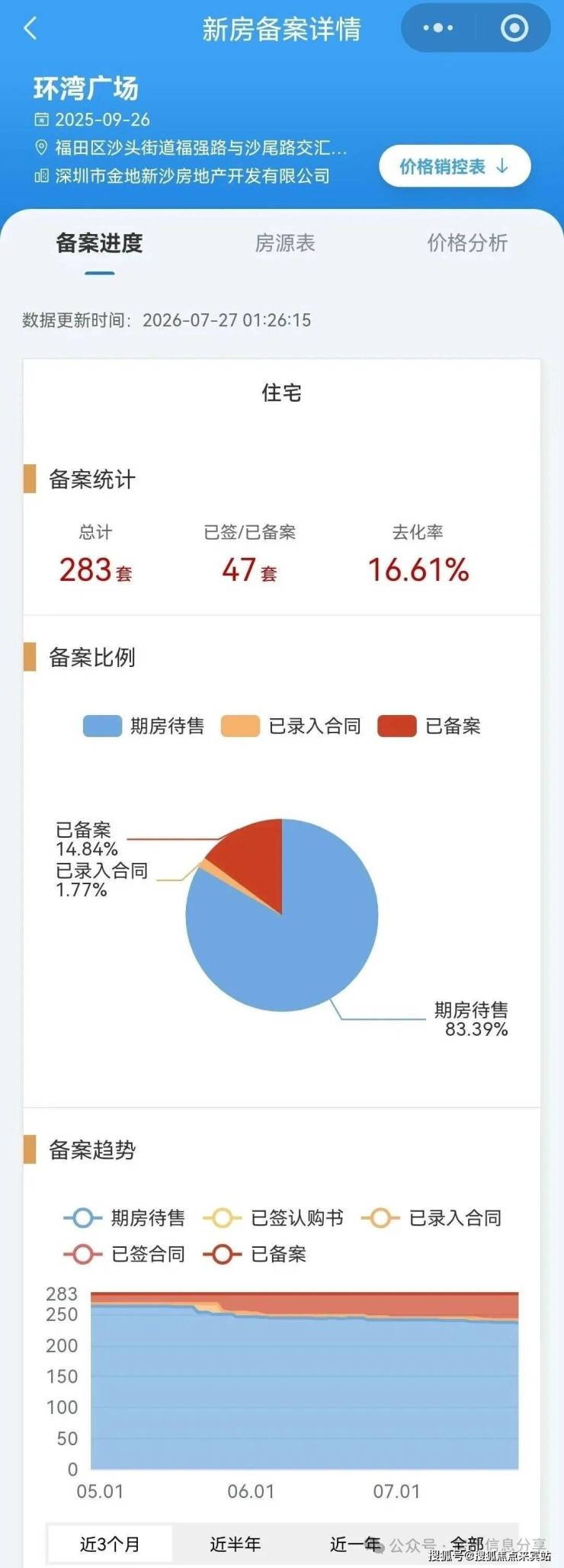
Task: Show the 全部 time range
Action: pos(467,1544)
